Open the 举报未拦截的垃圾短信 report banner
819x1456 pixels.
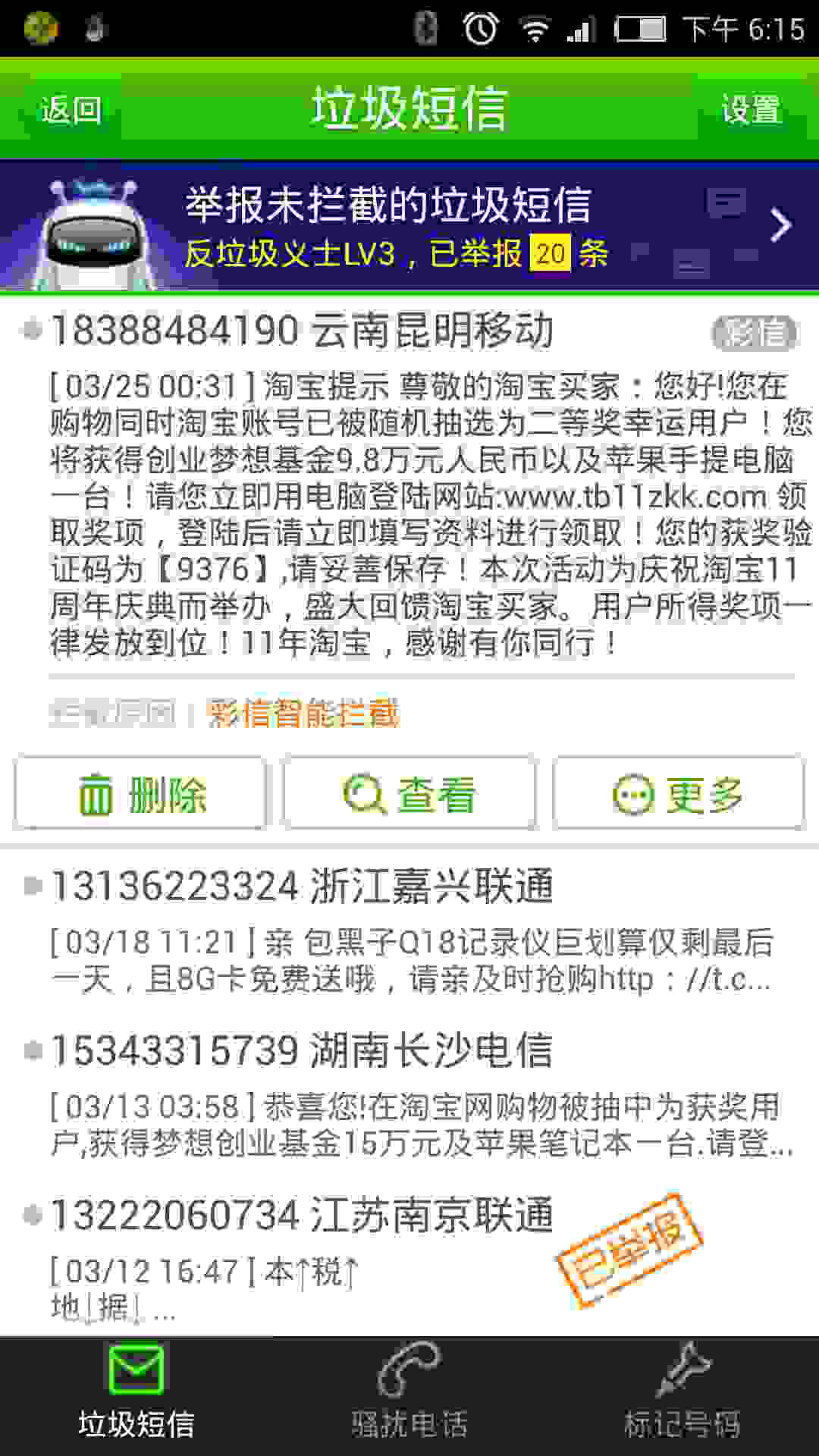click(x=409, y=226)
